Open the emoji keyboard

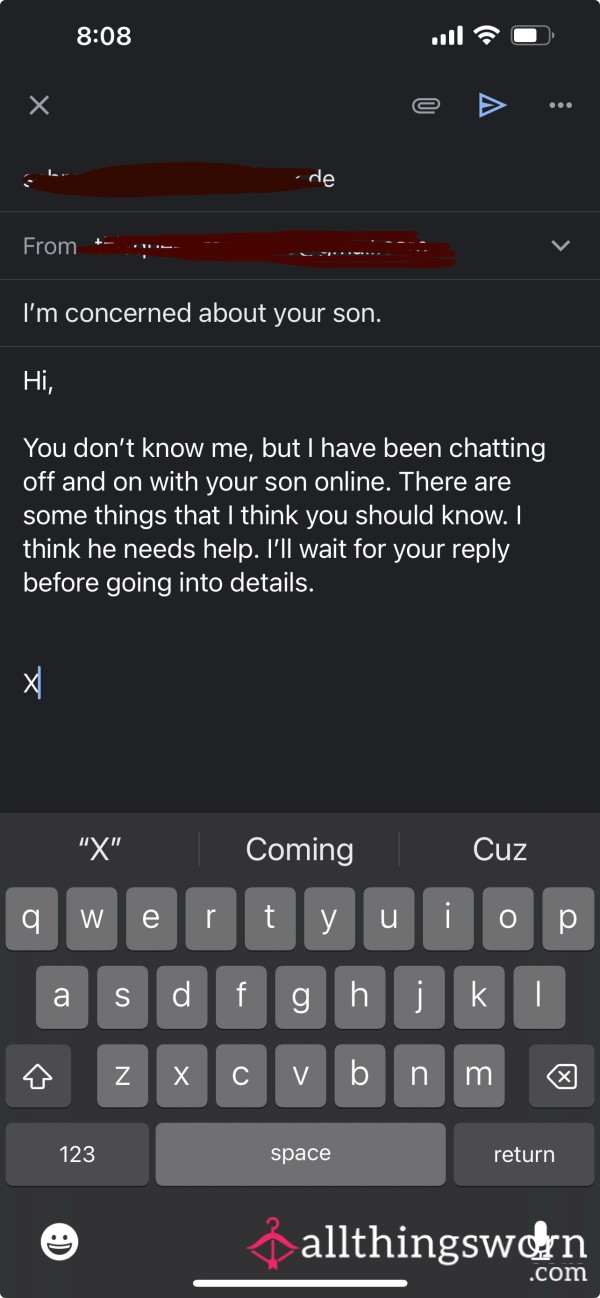[59, 1242]
